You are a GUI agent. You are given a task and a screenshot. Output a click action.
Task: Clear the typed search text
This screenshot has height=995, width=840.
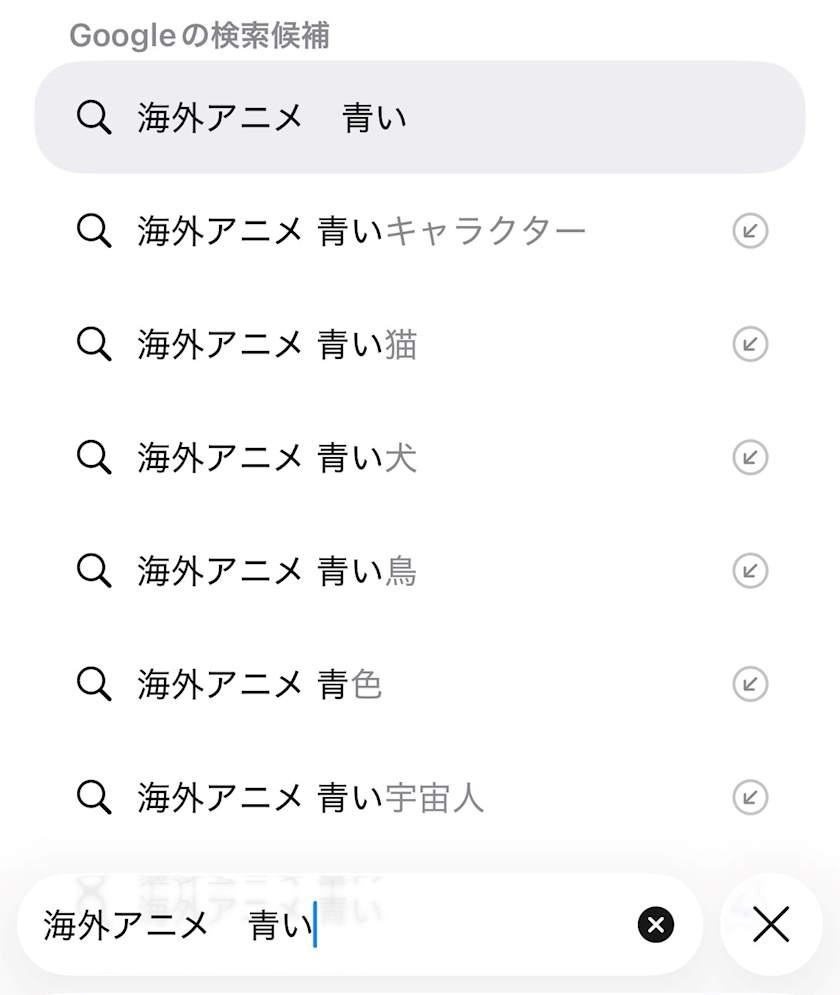point(656,925)
